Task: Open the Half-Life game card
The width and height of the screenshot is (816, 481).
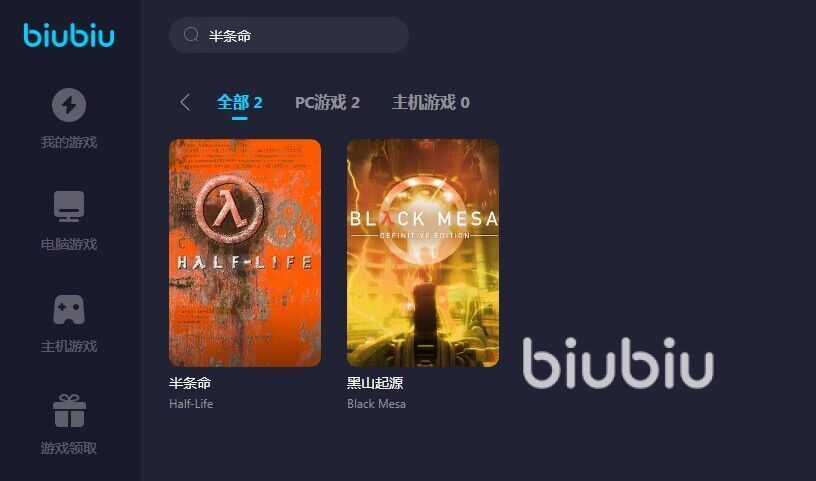Action: [245, 253]
